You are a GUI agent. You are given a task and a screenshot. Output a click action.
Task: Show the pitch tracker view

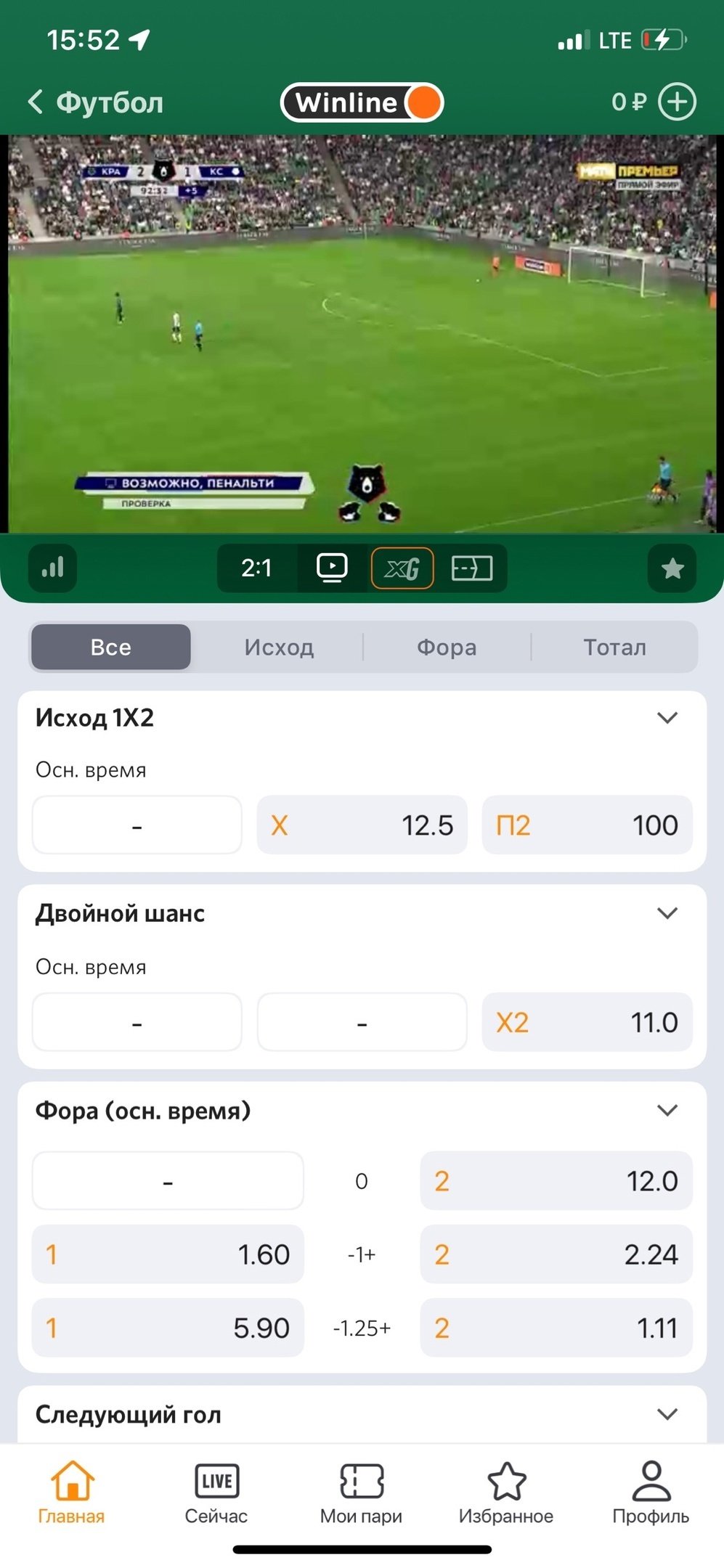point(472,568)
